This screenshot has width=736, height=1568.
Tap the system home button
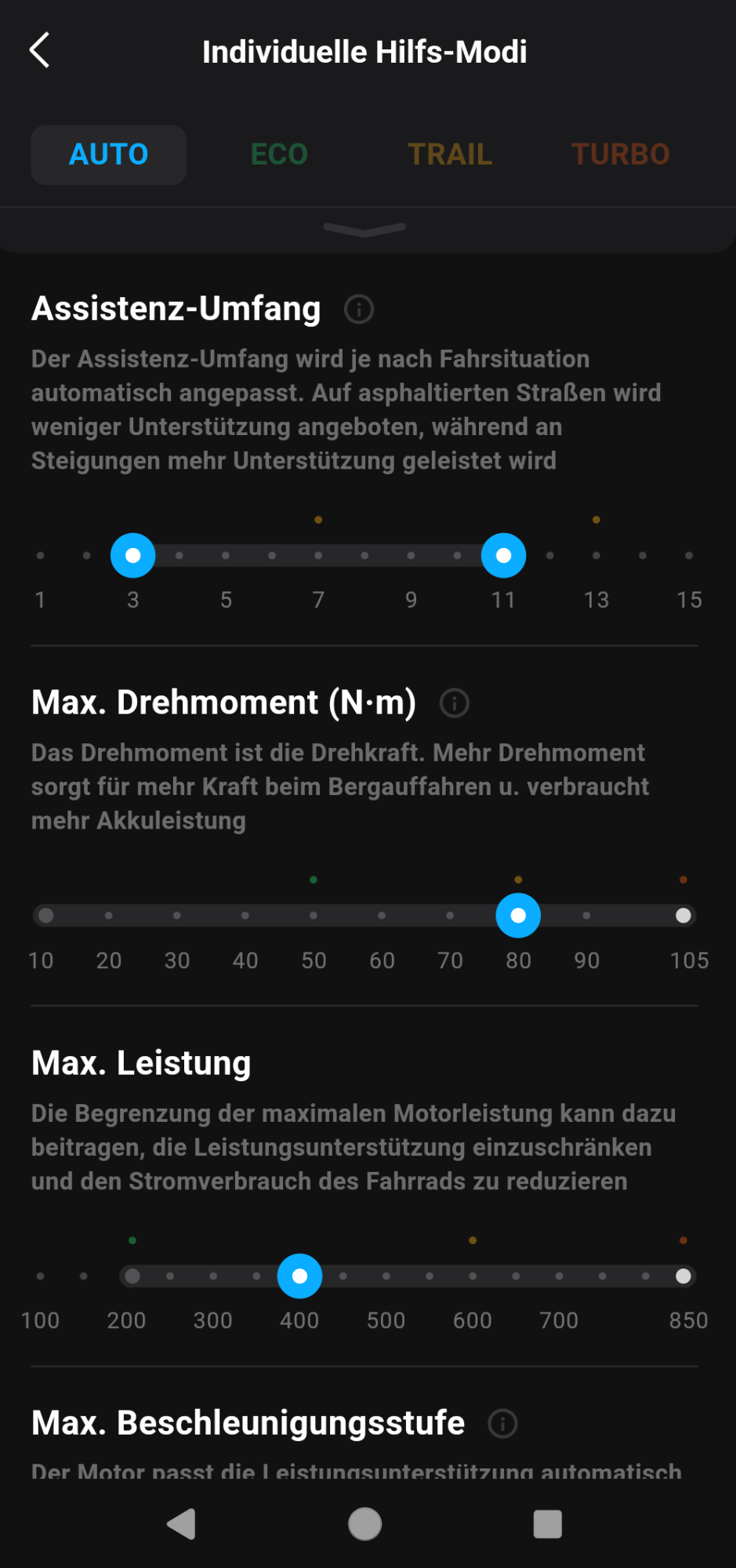365,1525
